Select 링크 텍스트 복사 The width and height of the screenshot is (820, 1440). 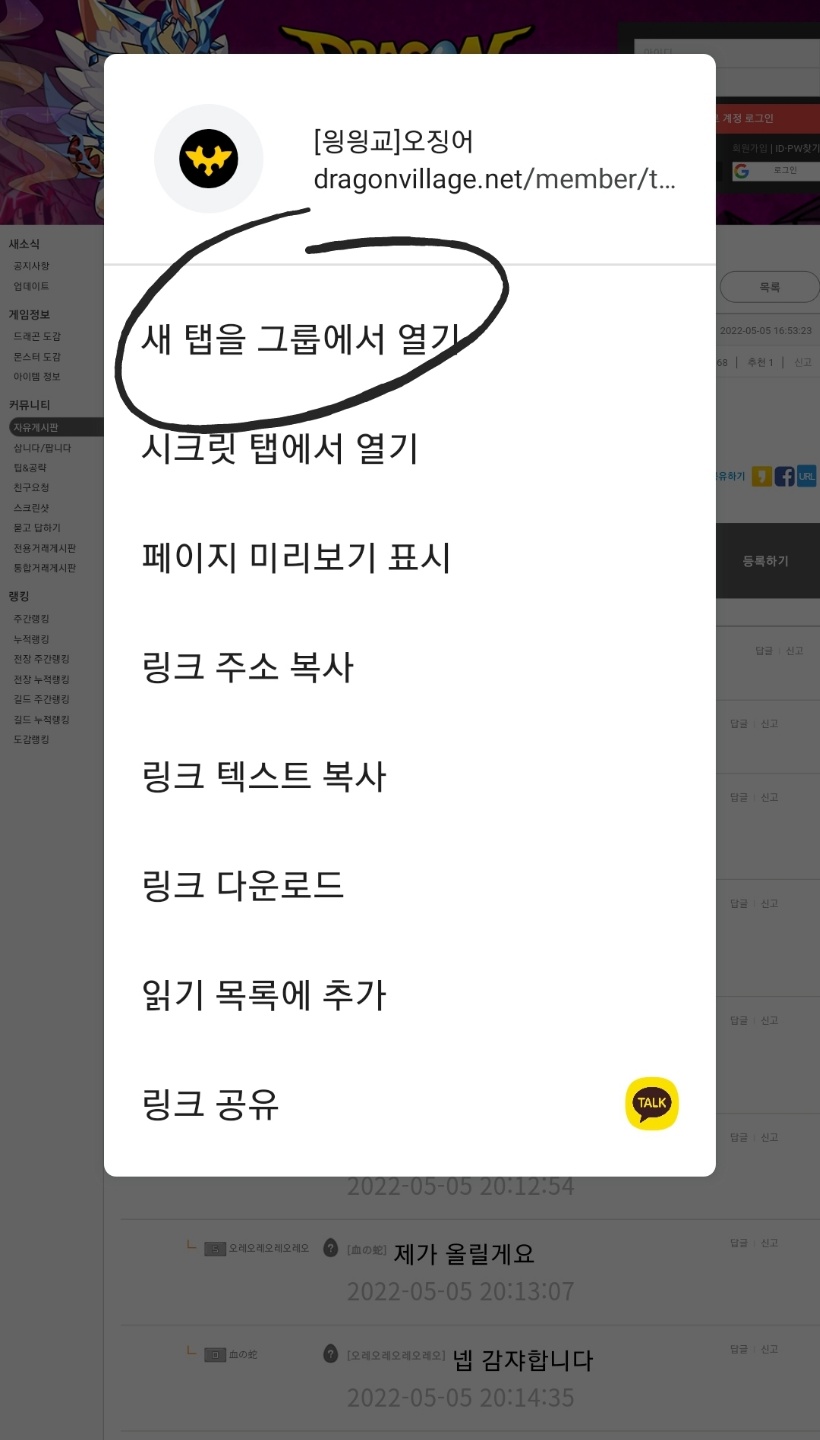(410, 776)
